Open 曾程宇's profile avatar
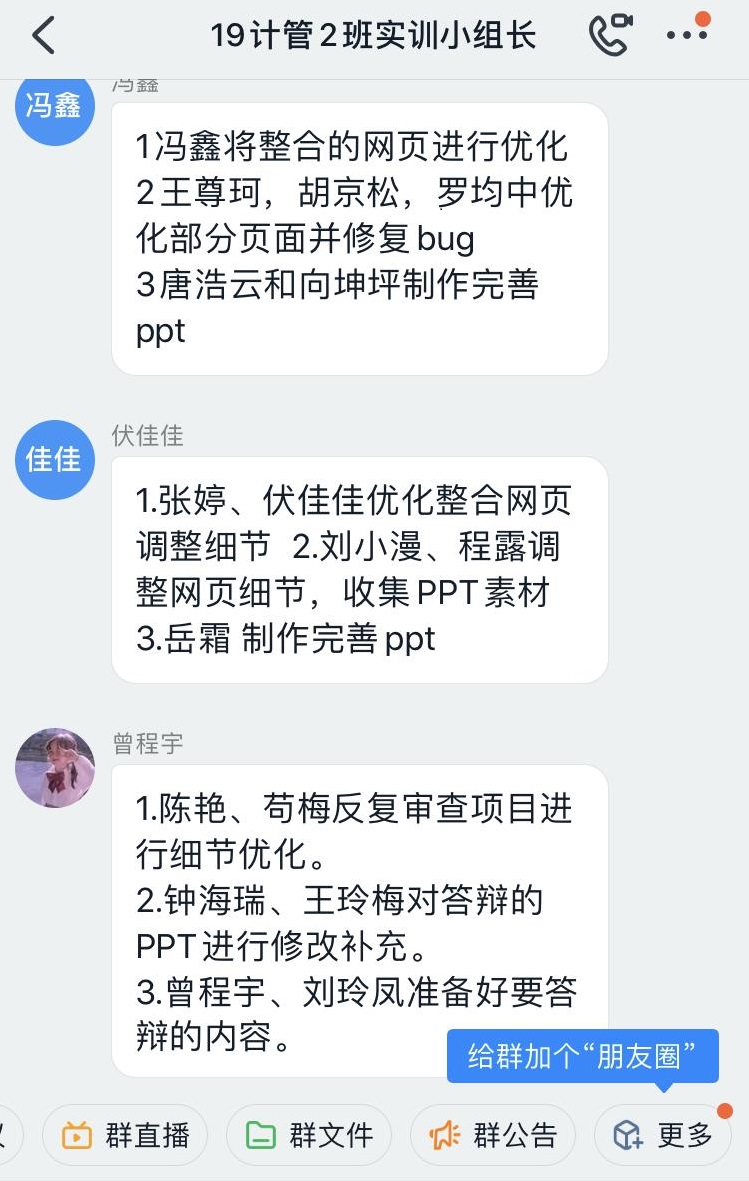Screen dimensions: 749x1181 point(55,768)
